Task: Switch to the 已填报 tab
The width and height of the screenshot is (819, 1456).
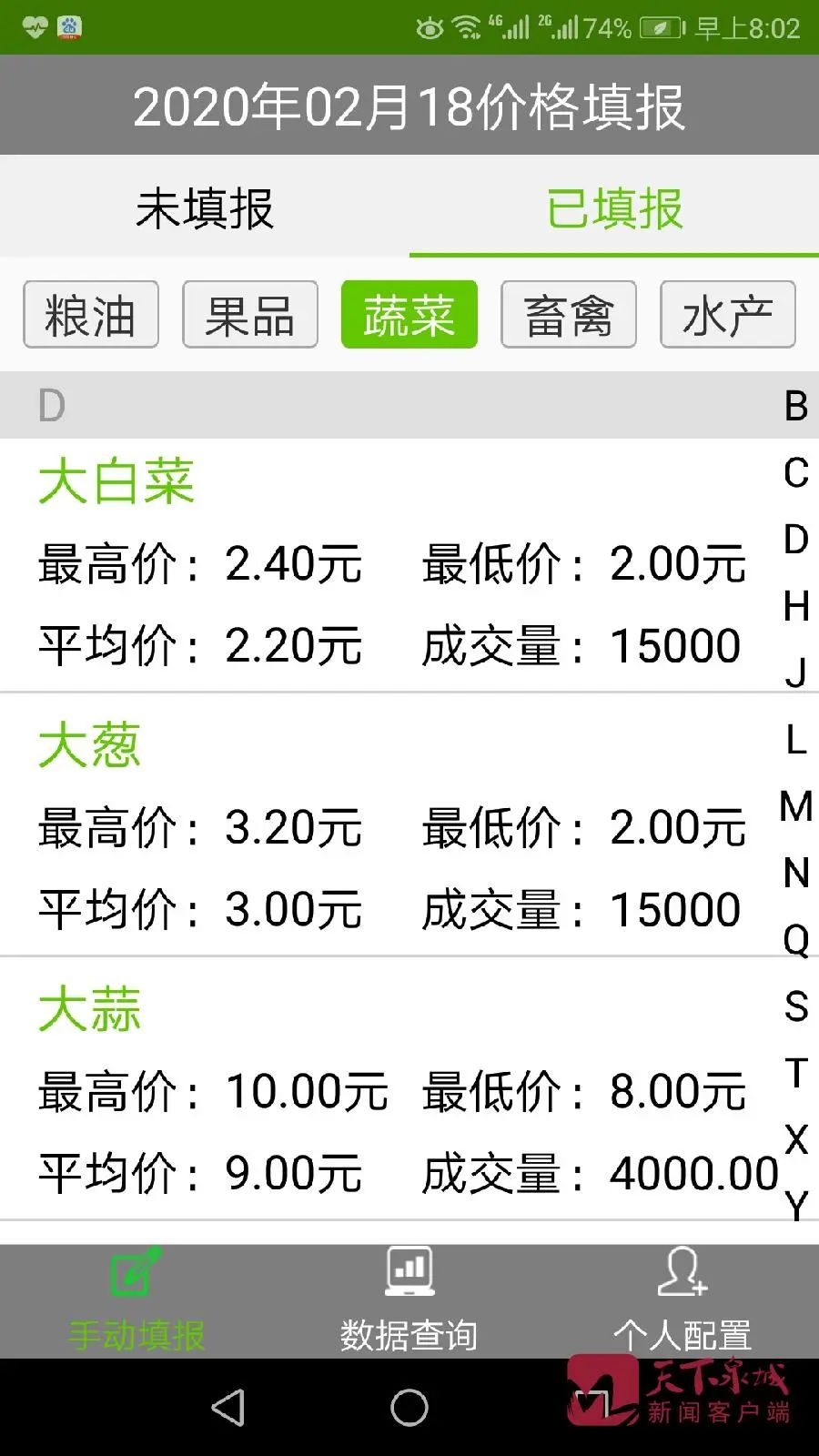Action: tap(613, 206)
